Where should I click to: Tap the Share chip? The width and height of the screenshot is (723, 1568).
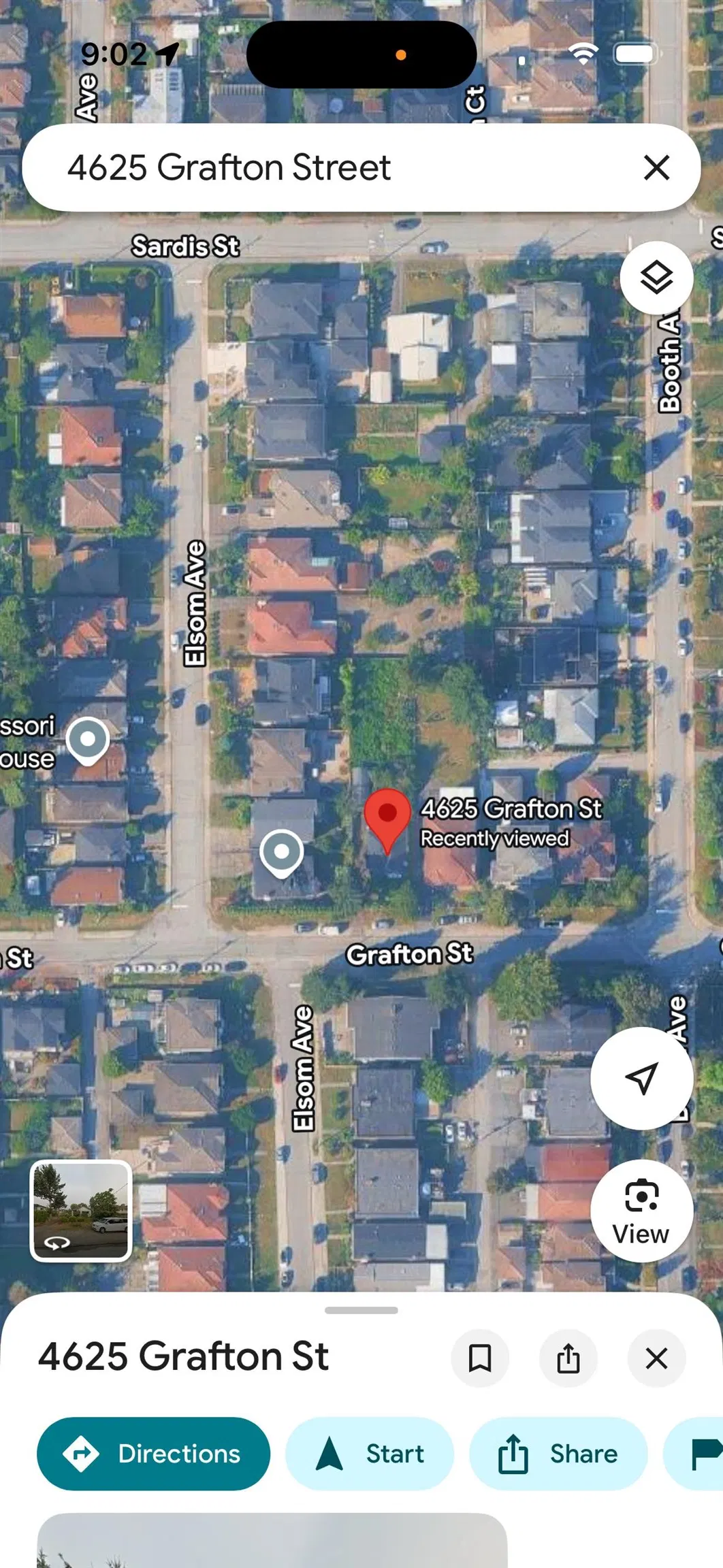coord(558,1454)
